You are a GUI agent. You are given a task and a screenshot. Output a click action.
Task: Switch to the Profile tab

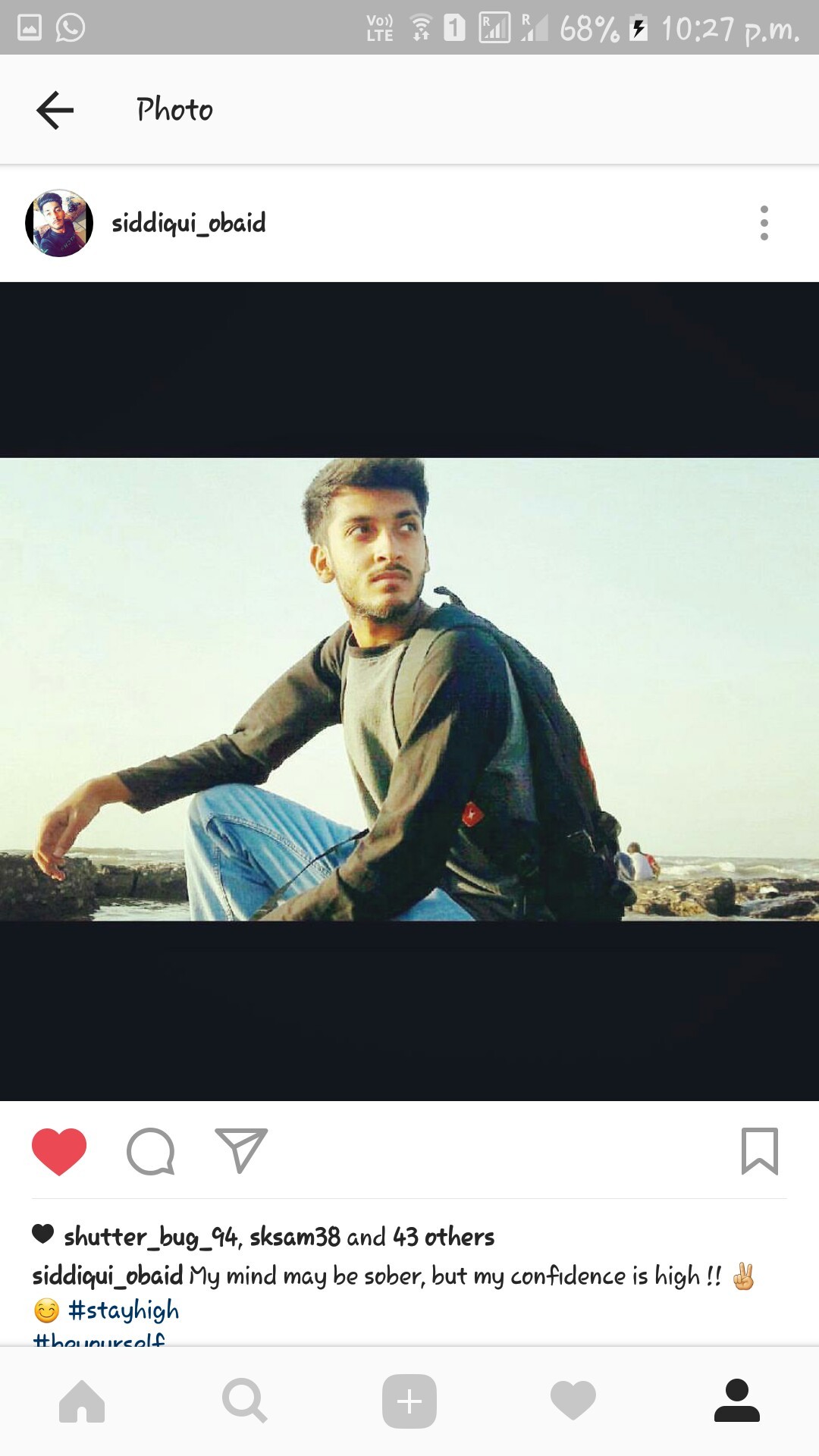736,1401
